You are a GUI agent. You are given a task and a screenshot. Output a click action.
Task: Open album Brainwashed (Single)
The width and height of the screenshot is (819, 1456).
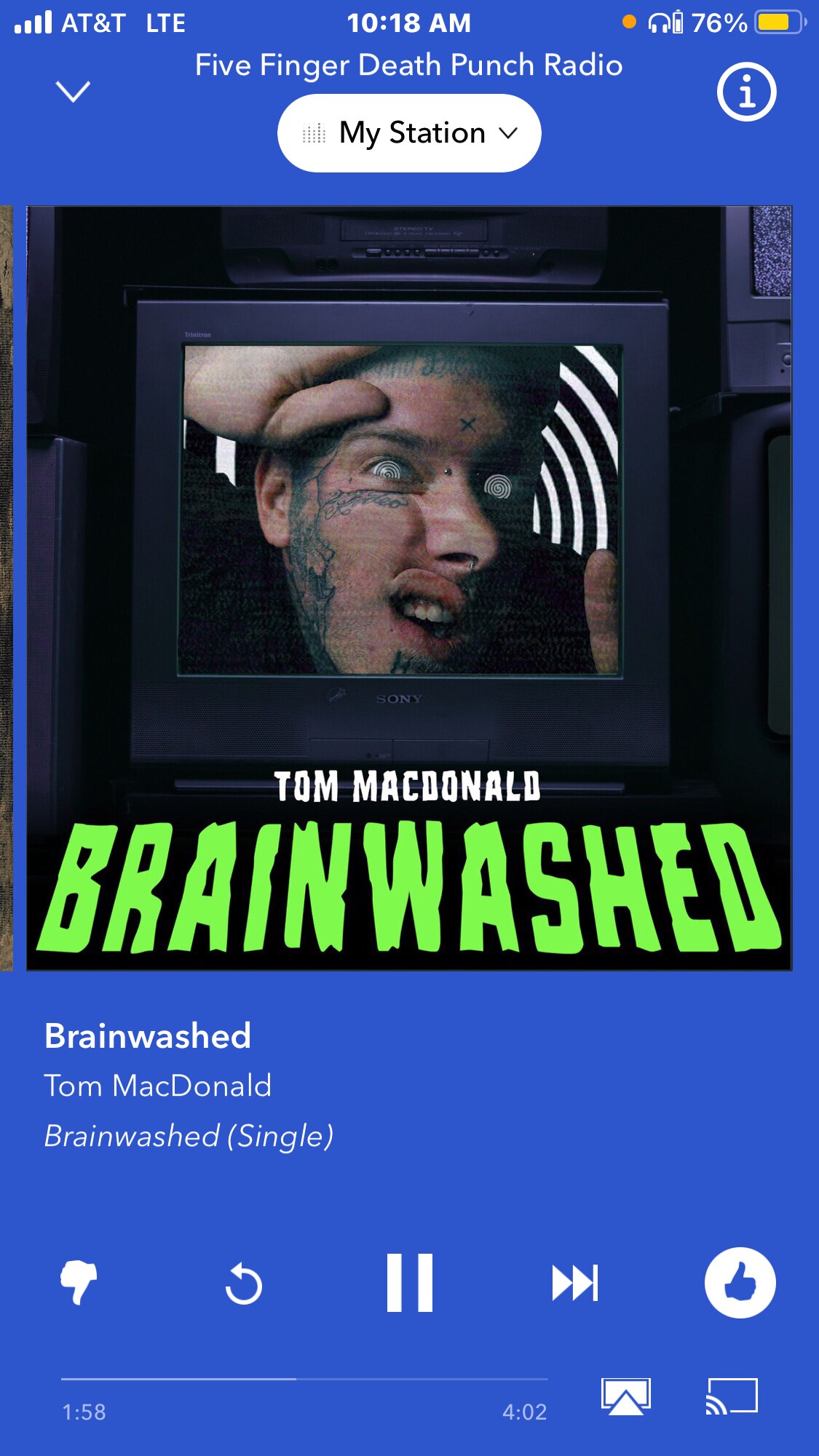(190, 1134)
